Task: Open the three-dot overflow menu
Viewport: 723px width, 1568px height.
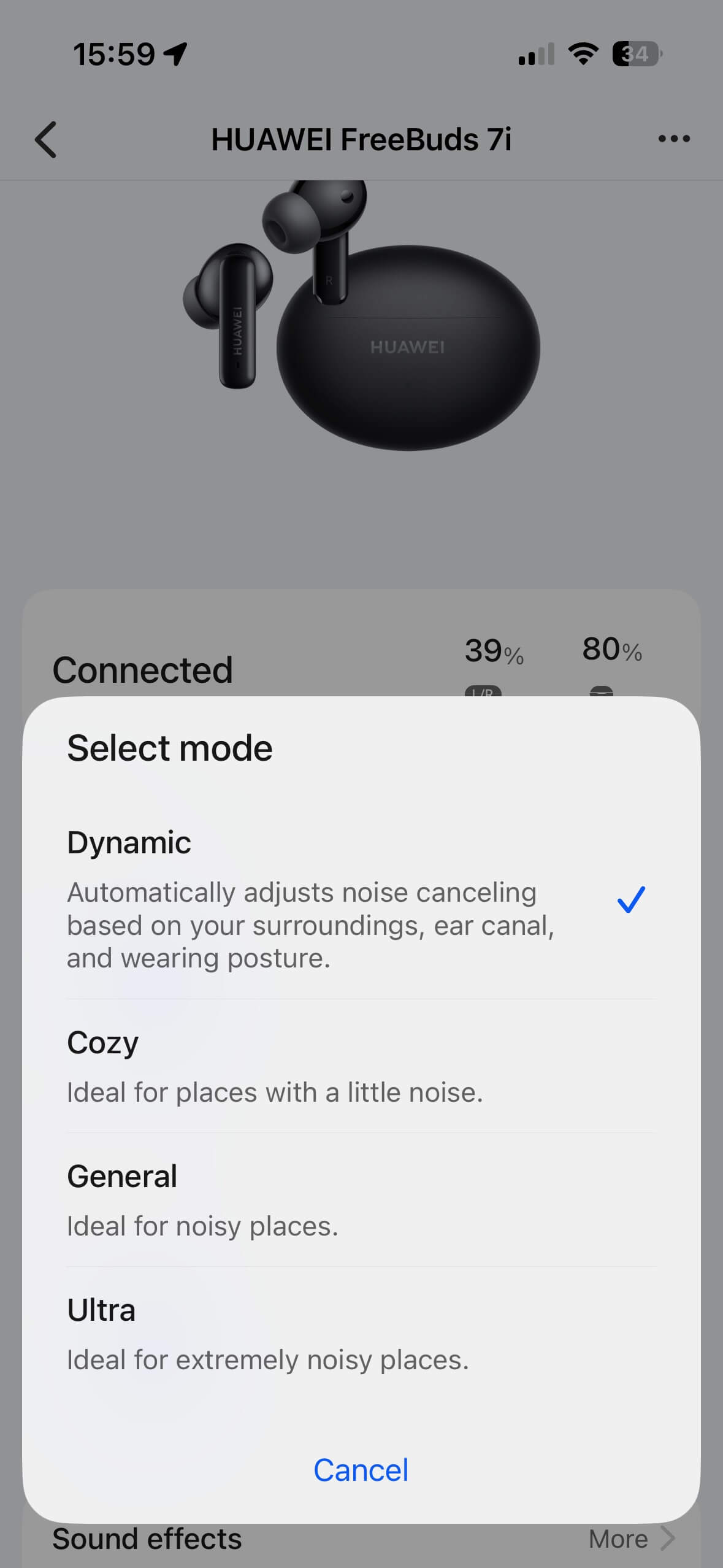Action: pyautogui.click(x=673, y=139)
